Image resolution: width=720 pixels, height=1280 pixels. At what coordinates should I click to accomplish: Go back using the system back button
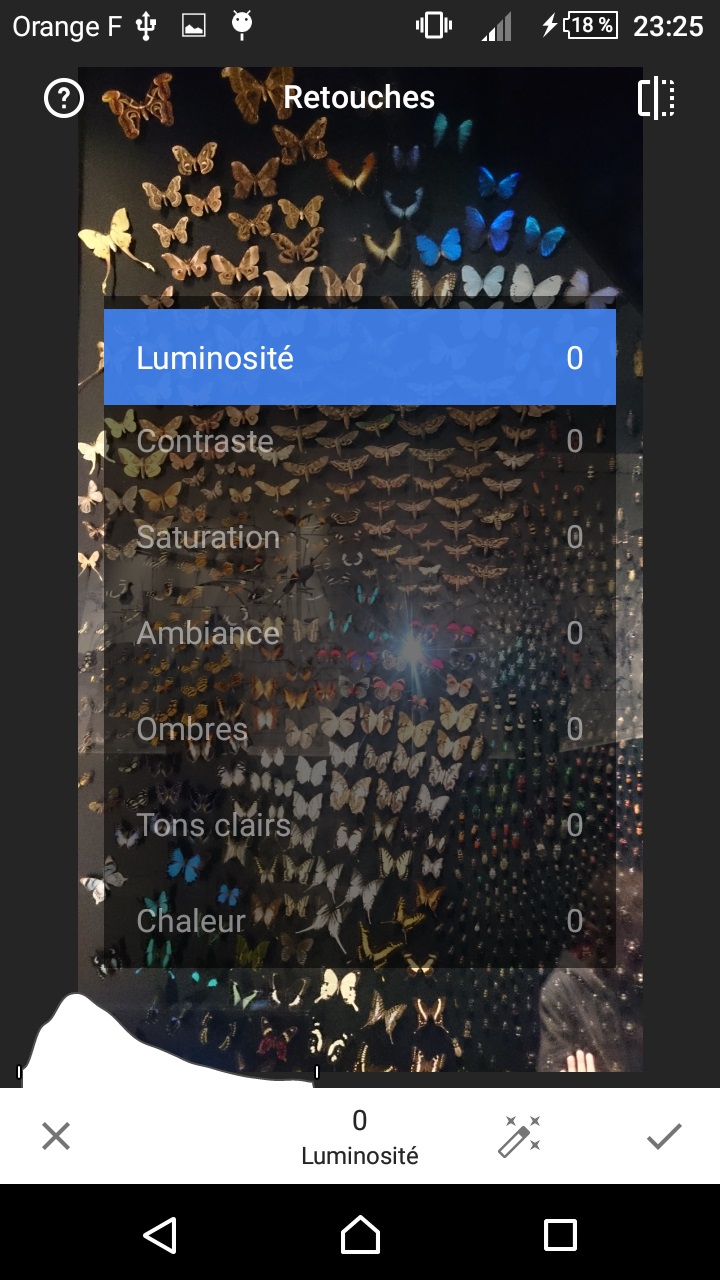click(x=160, y=1235)
